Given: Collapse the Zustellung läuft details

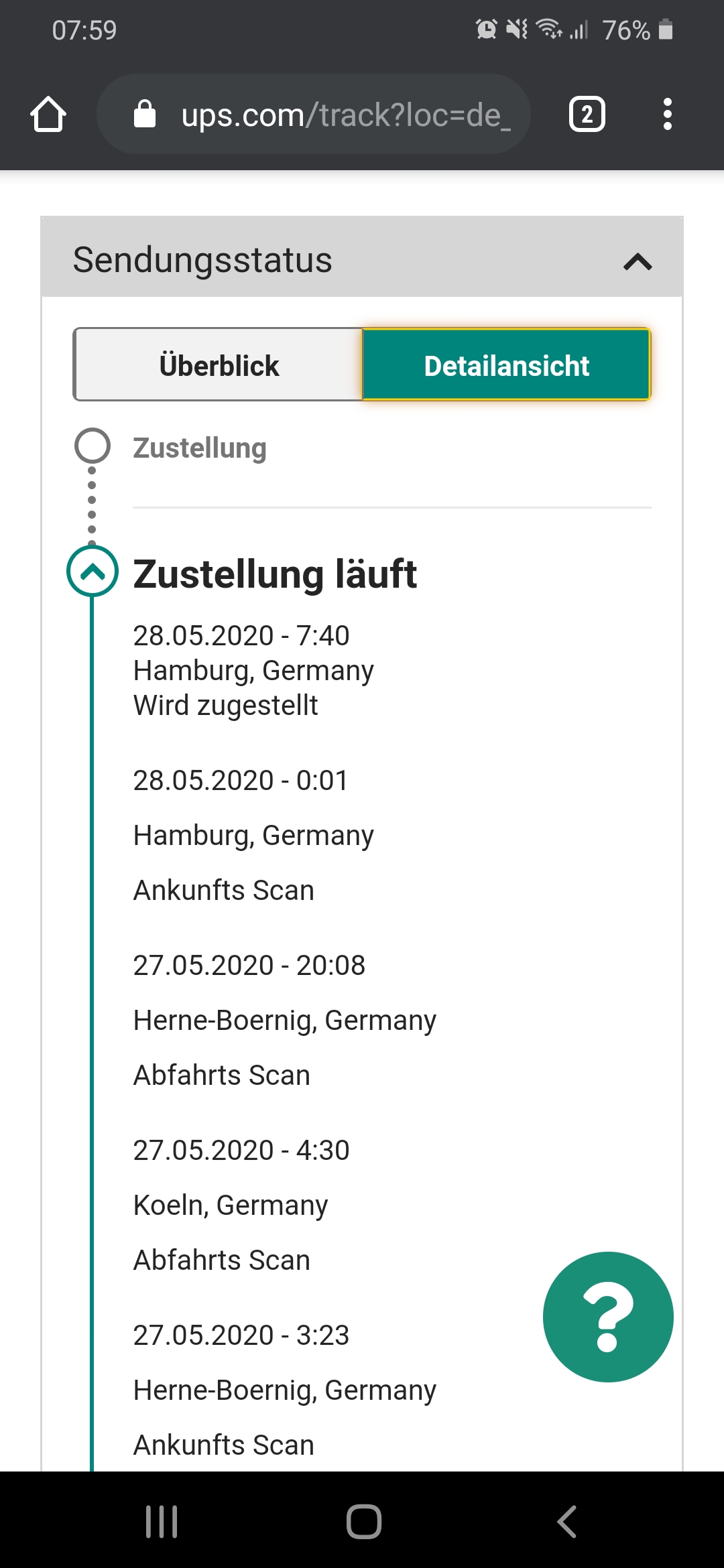Looking at the screenshot, I should 93,572.
